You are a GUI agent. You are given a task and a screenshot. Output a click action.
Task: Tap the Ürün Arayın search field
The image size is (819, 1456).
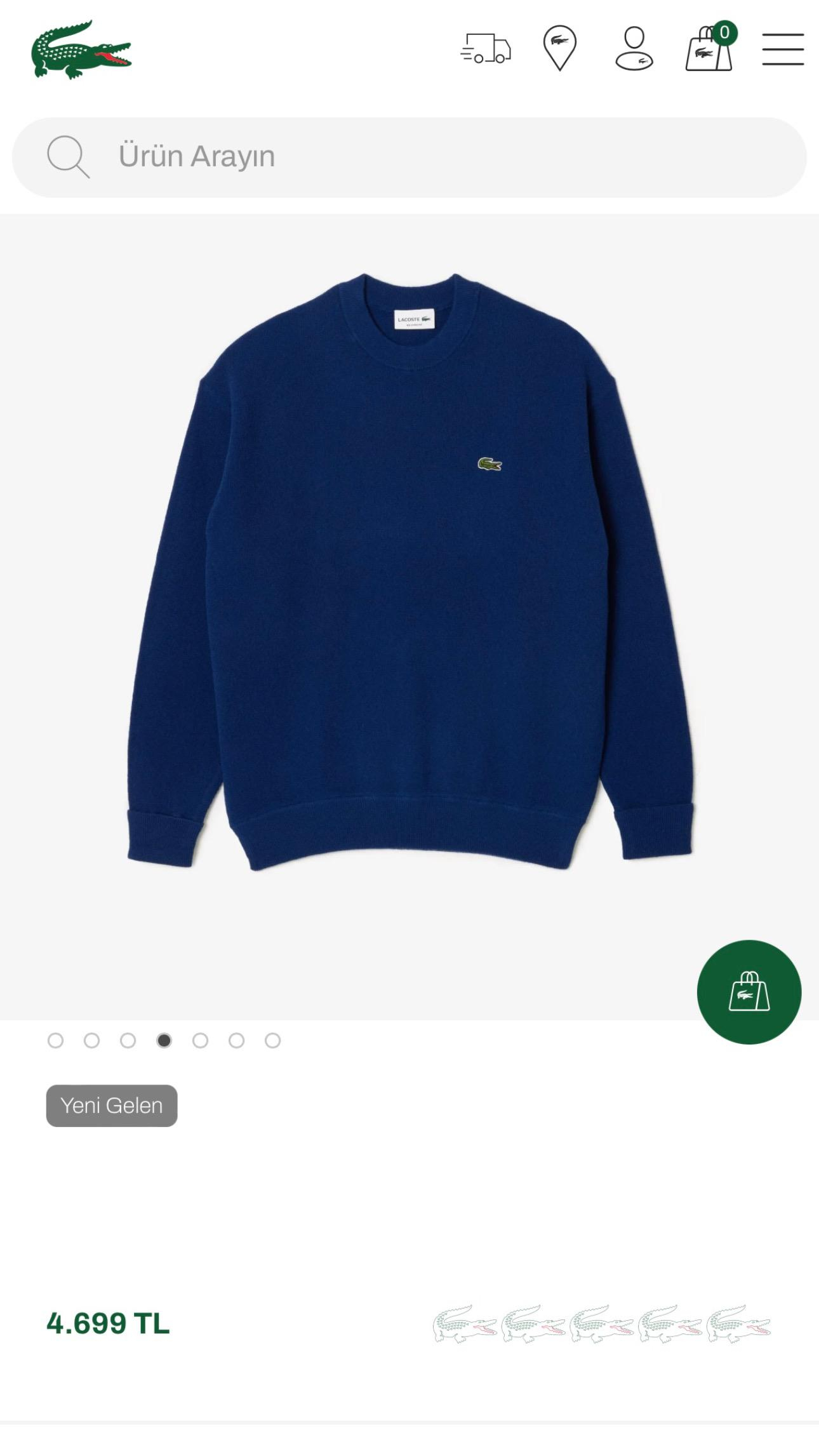coord(409,157)
